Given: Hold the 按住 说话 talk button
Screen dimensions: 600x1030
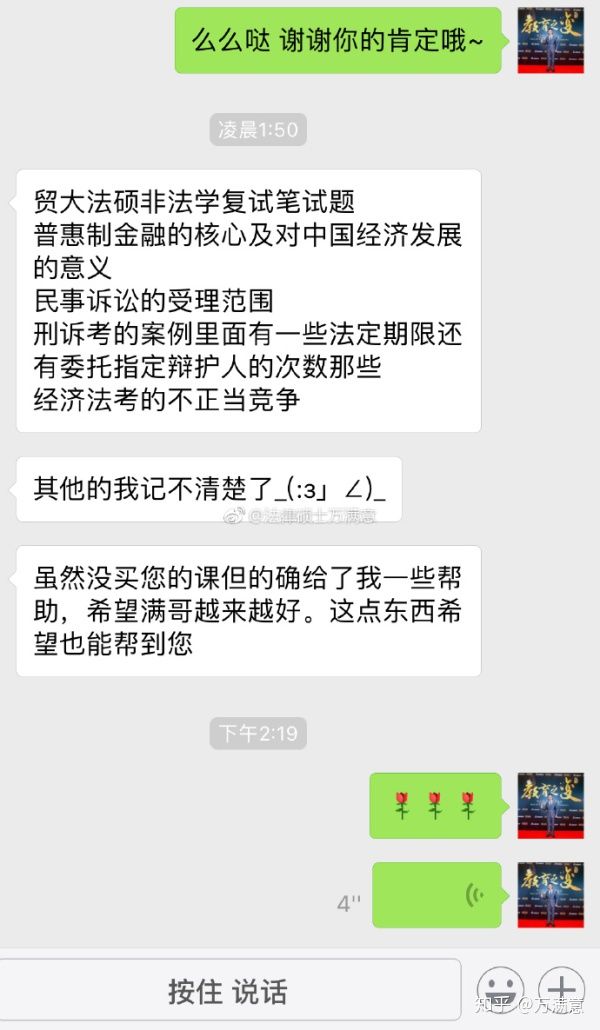Looking at the screenshot, I should point(229,990).
